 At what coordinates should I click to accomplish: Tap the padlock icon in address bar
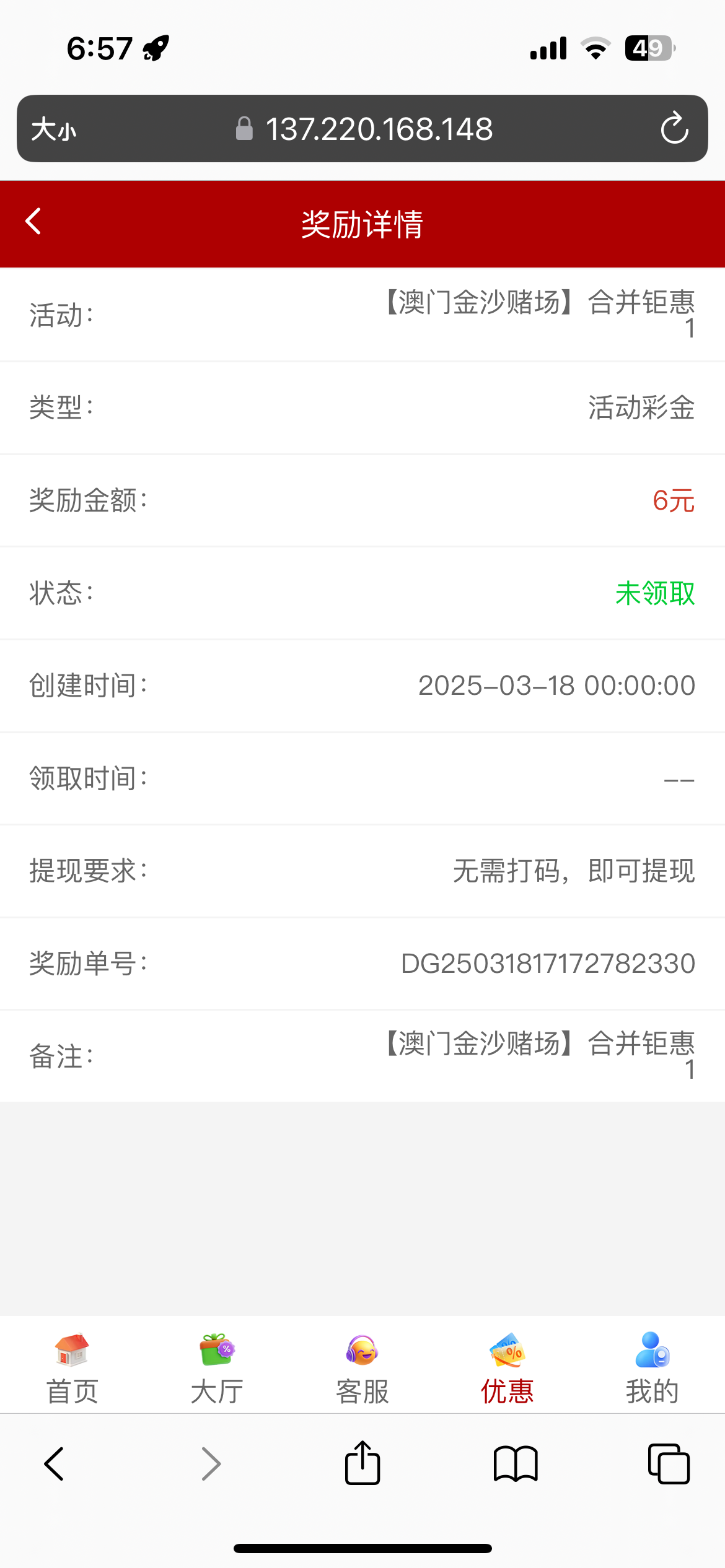(245, 128)
